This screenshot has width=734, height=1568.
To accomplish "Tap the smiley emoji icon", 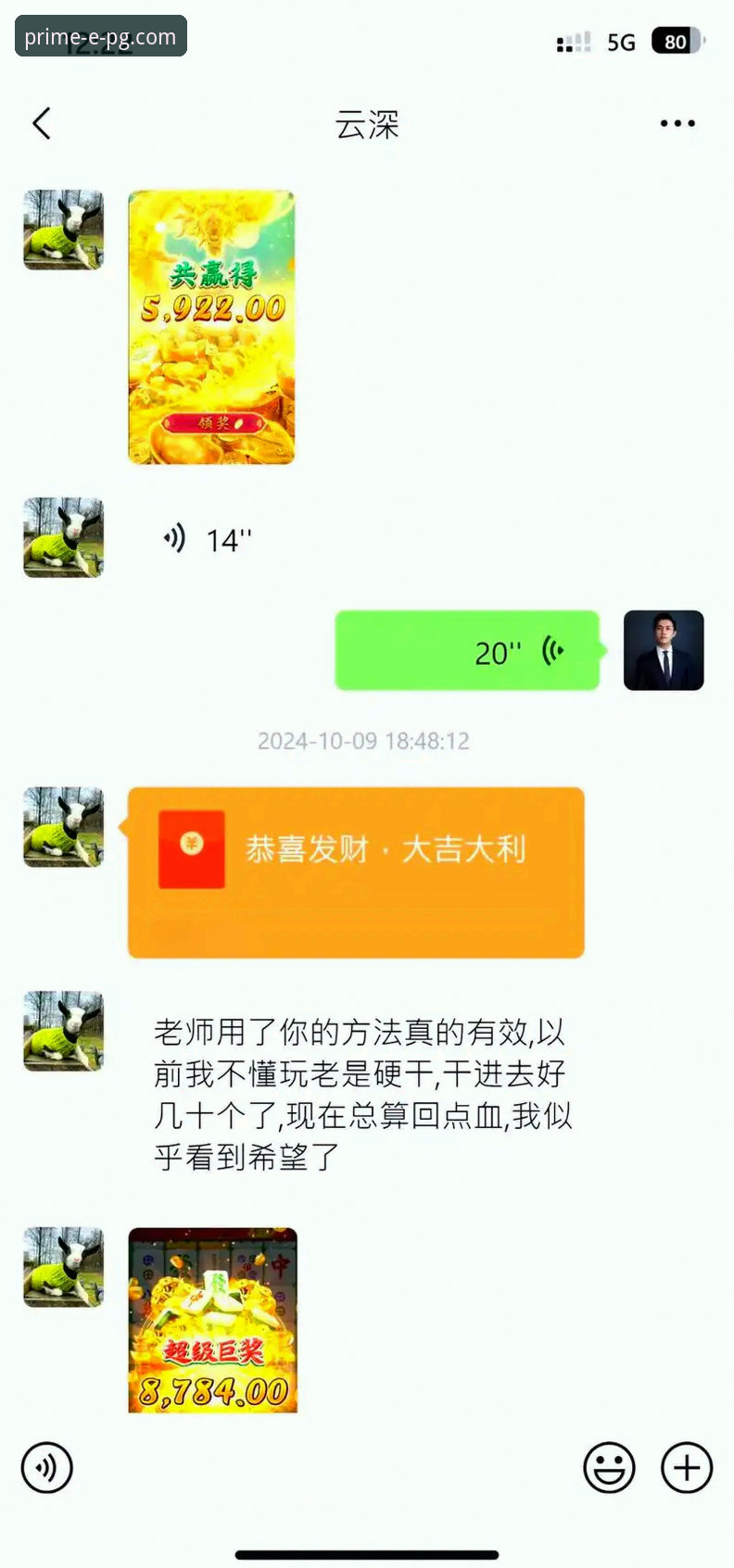I will (x=608, y=1467).
